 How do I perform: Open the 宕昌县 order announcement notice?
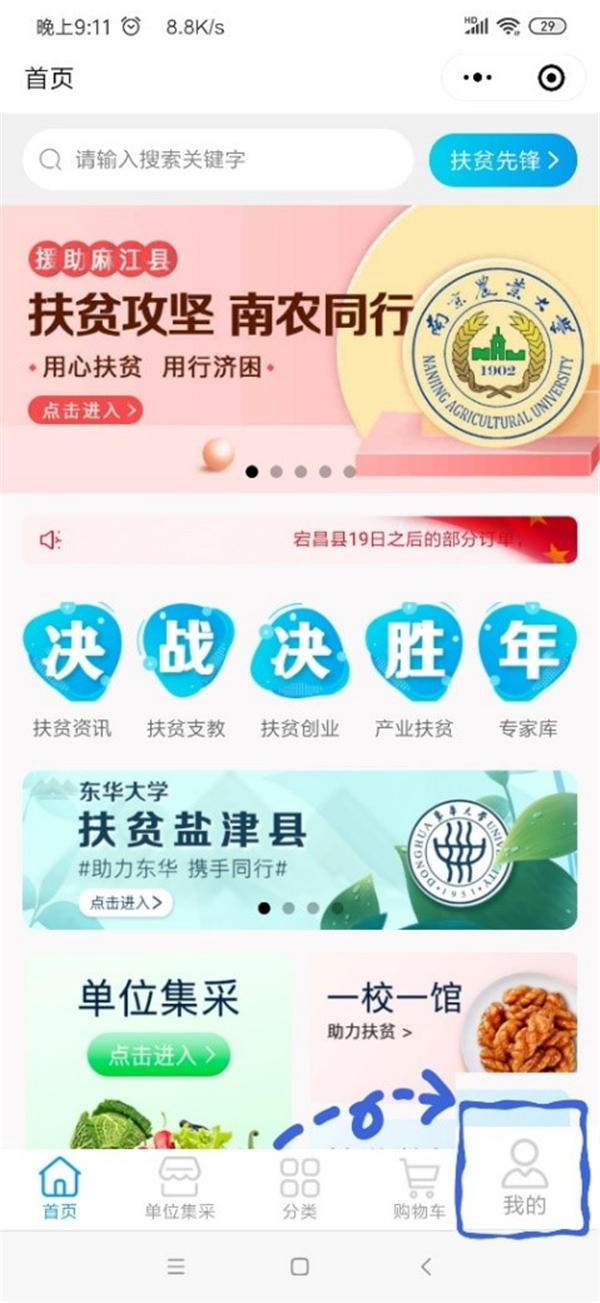(300, 540)
